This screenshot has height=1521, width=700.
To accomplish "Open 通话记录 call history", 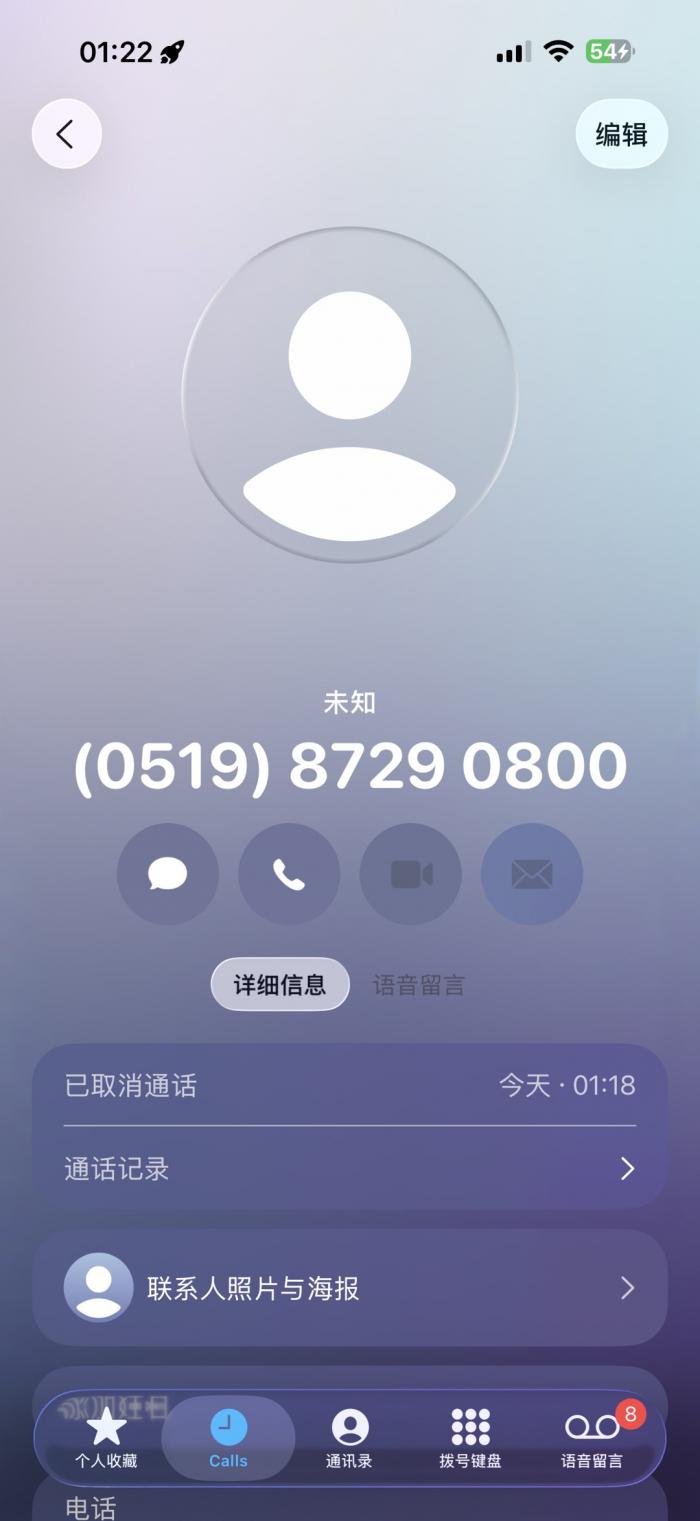I will [x=350, y=1168].
